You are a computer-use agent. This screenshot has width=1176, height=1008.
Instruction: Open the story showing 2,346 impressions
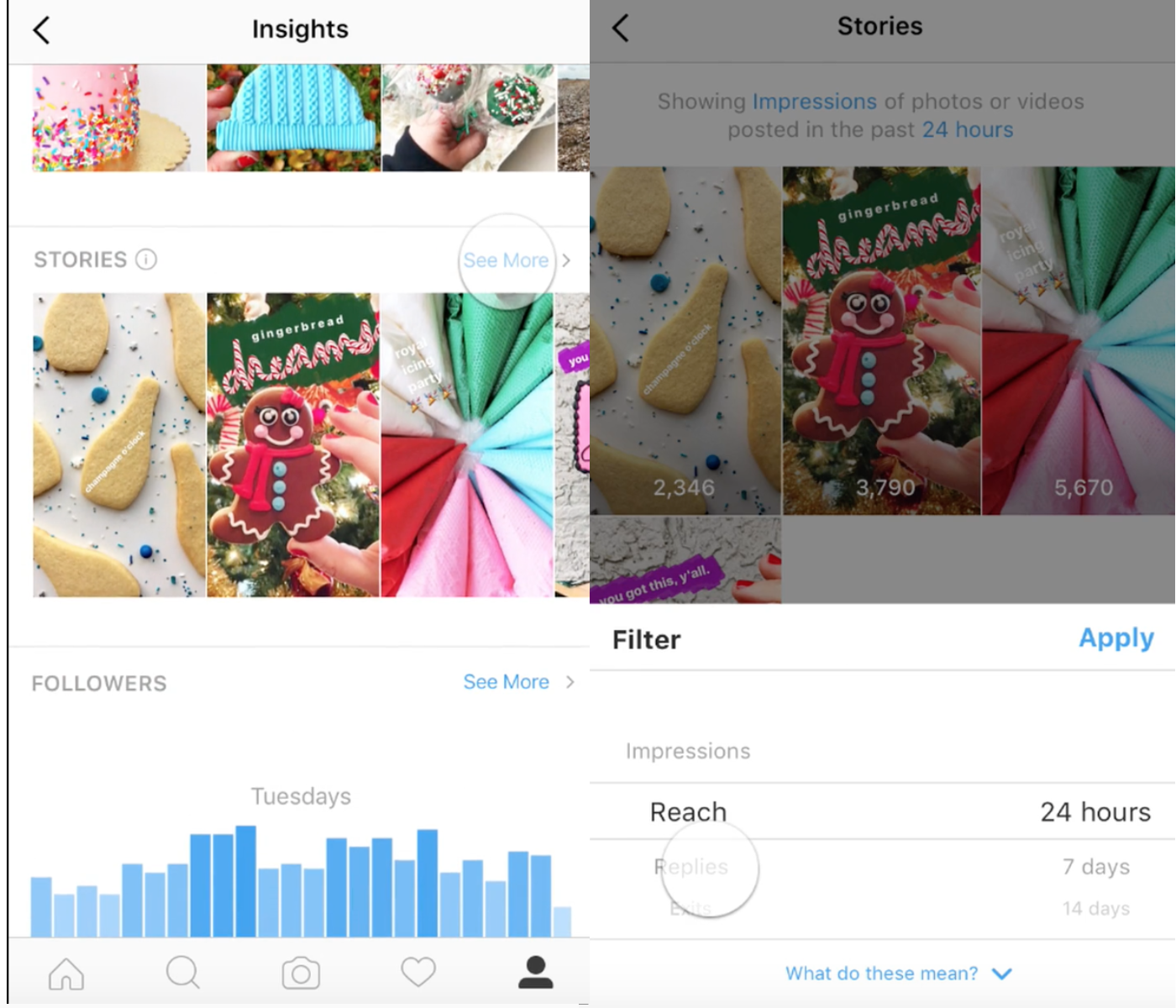click(x=685, y=340)
